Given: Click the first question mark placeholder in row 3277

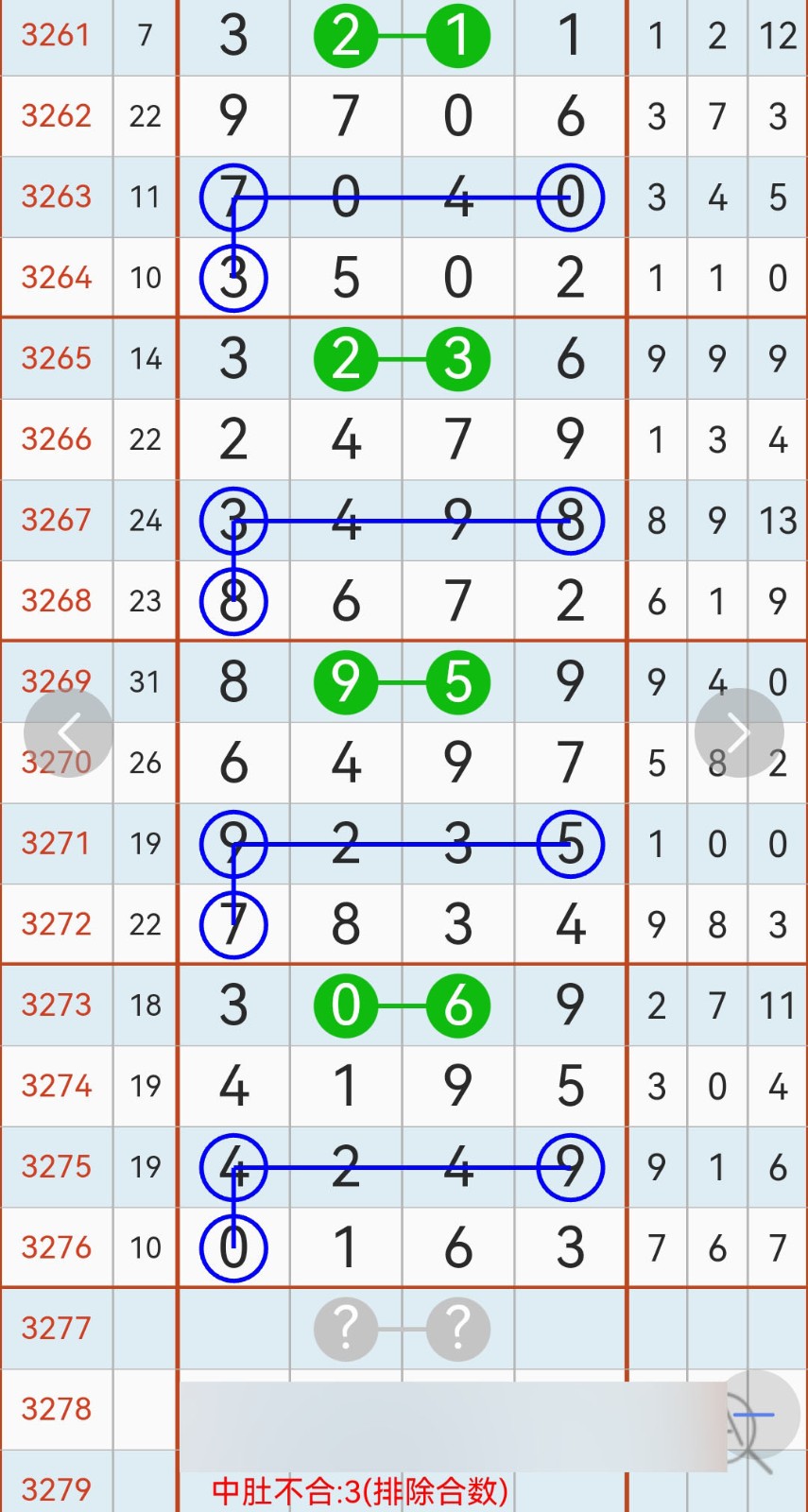Looking at the screenshot, I should pos(346,1329).
